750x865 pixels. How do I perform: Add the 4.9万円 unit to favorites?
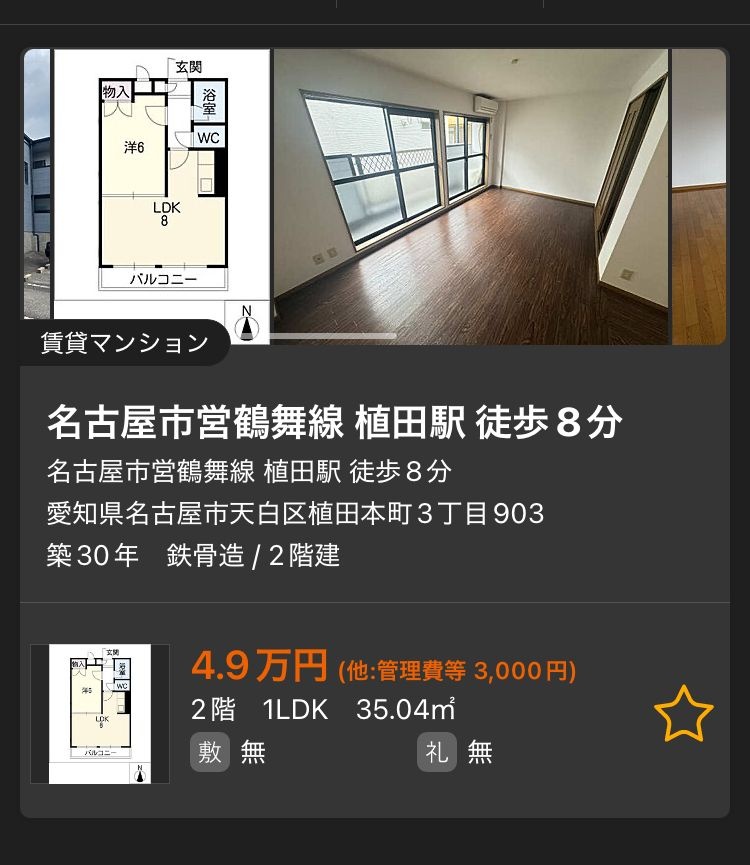click(x=683, y=714)
